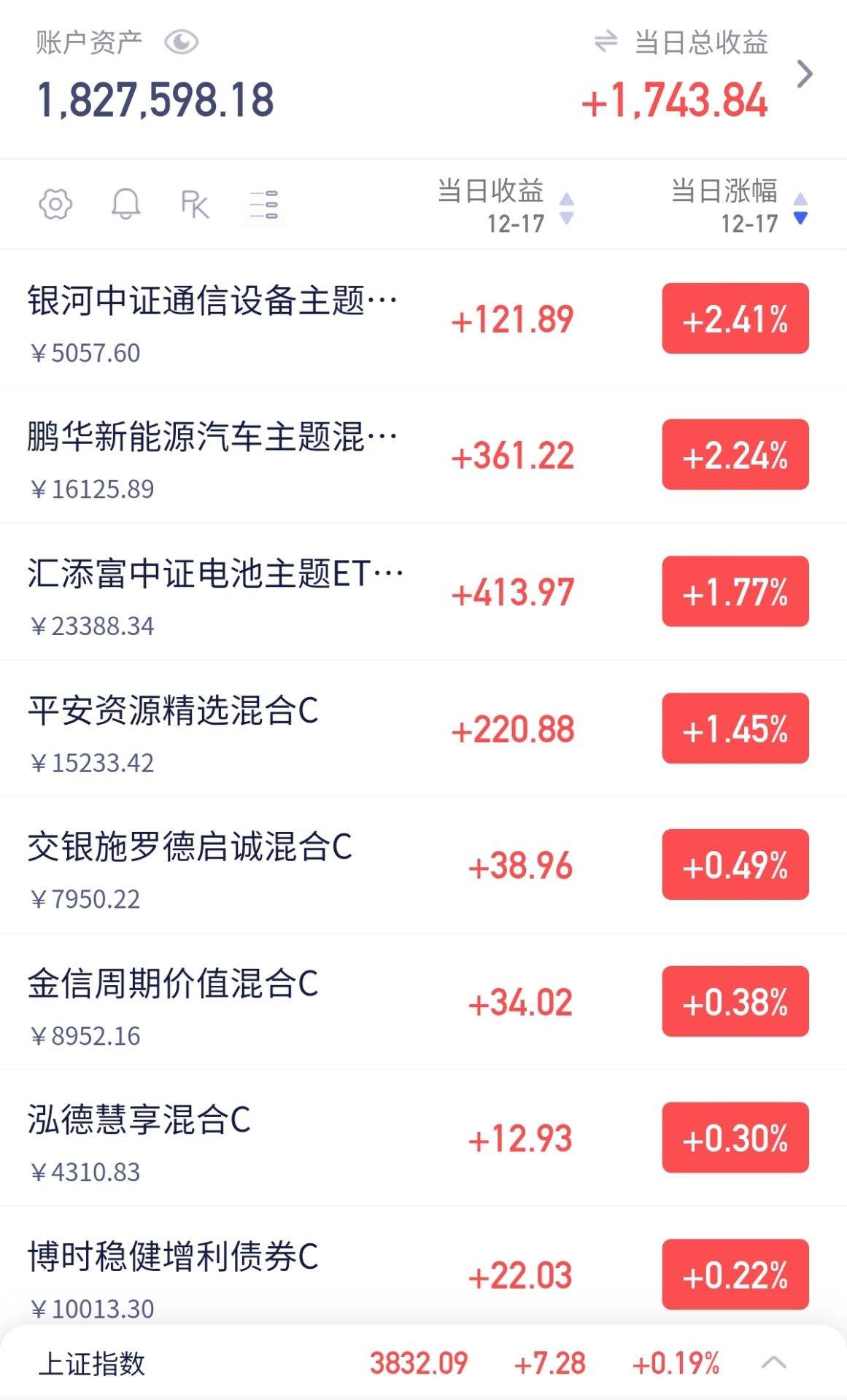This screenshot has width=847, height=1400.
Task: Open 交银施罗德启诚混合C fund
Action: (x=423, y=865)
